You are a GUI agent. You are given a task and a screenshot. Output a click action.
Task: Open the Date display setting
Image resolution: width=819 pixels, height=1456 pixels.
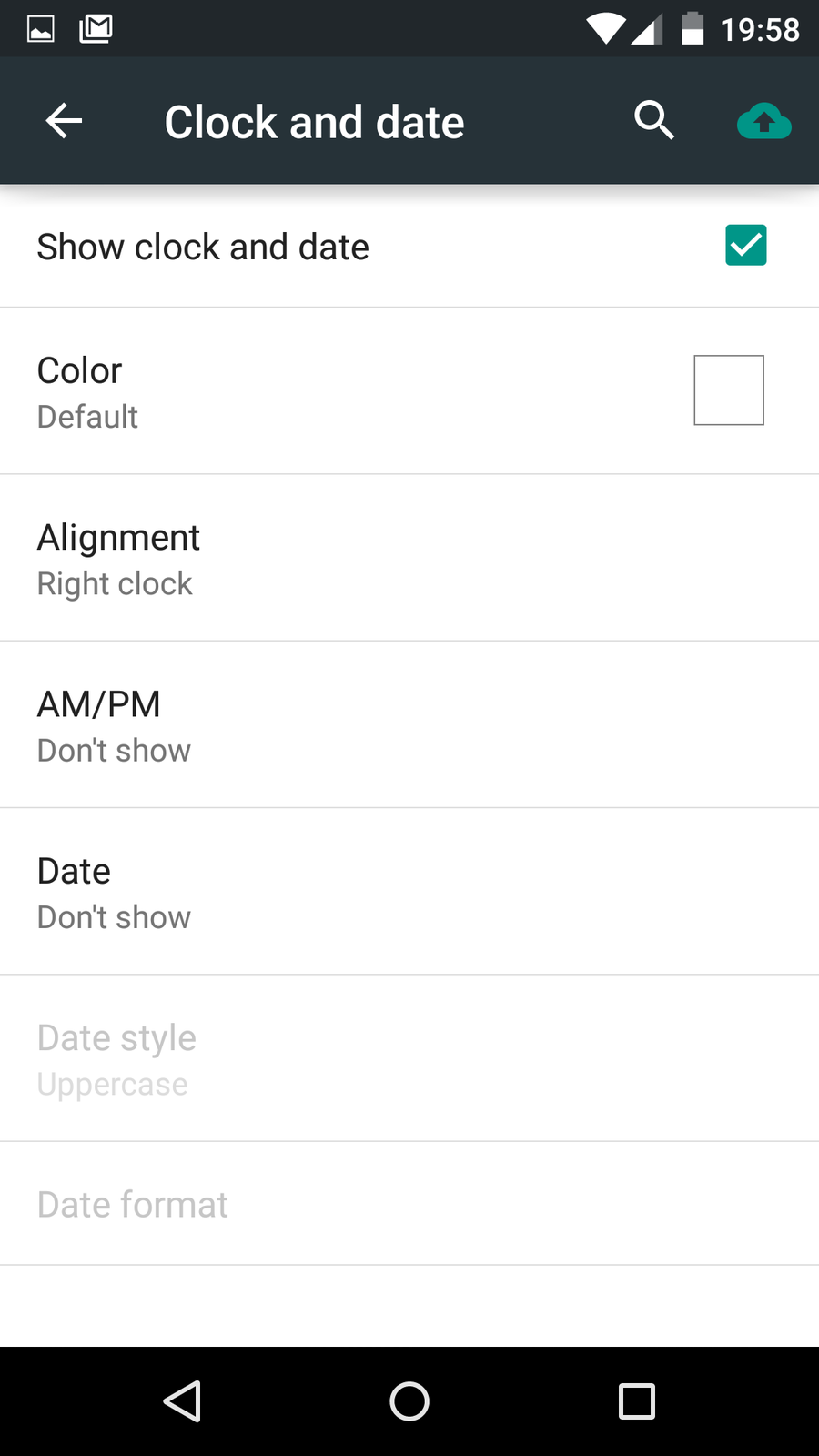[409, 892]
